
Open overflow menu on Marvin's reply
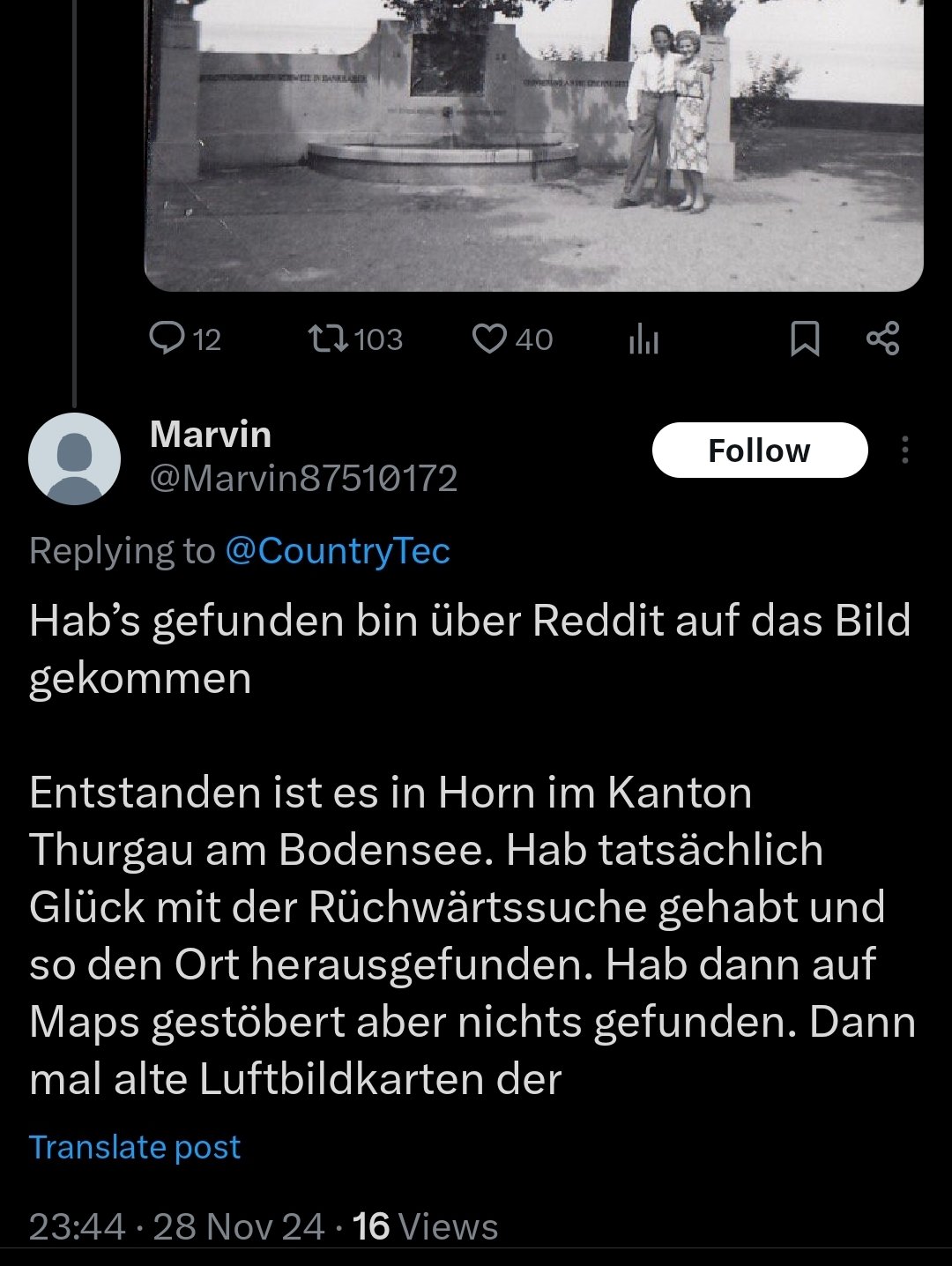click(x=904, y=451)
